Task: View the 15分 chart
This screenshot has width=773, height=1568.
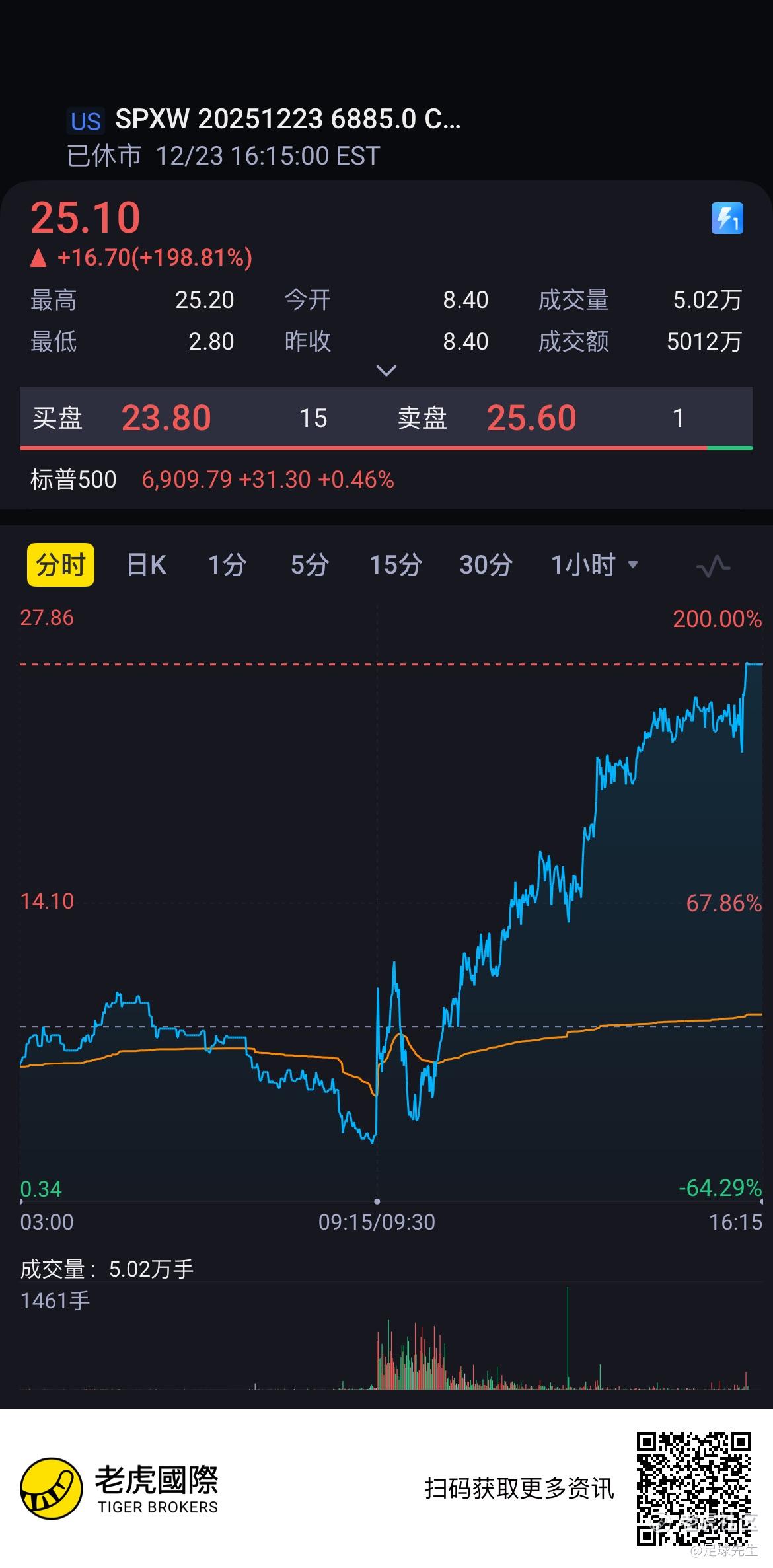Action: [395, 565]
